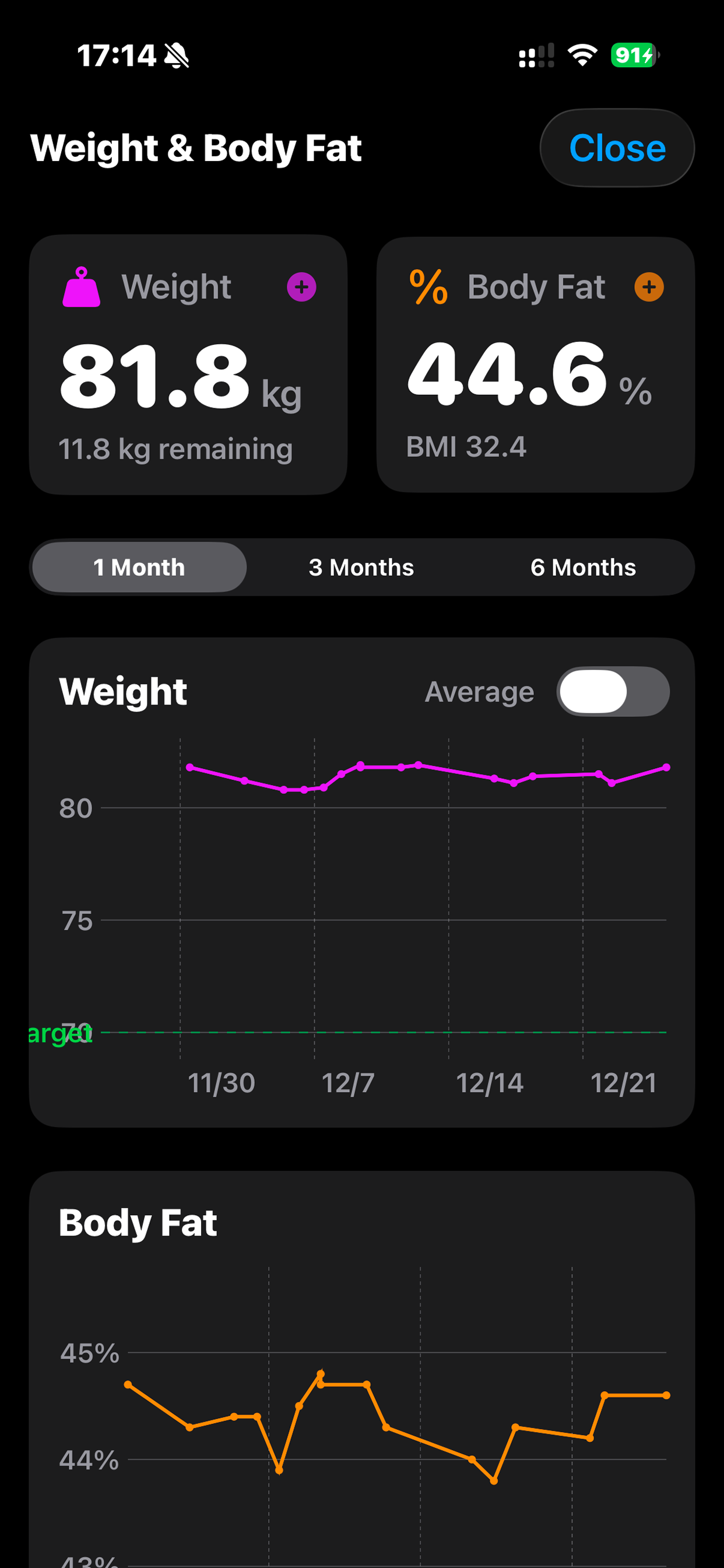This screenshot has height=1568, width=724.
Task: Select the 1 Month tab
Action: coord(139,566)
